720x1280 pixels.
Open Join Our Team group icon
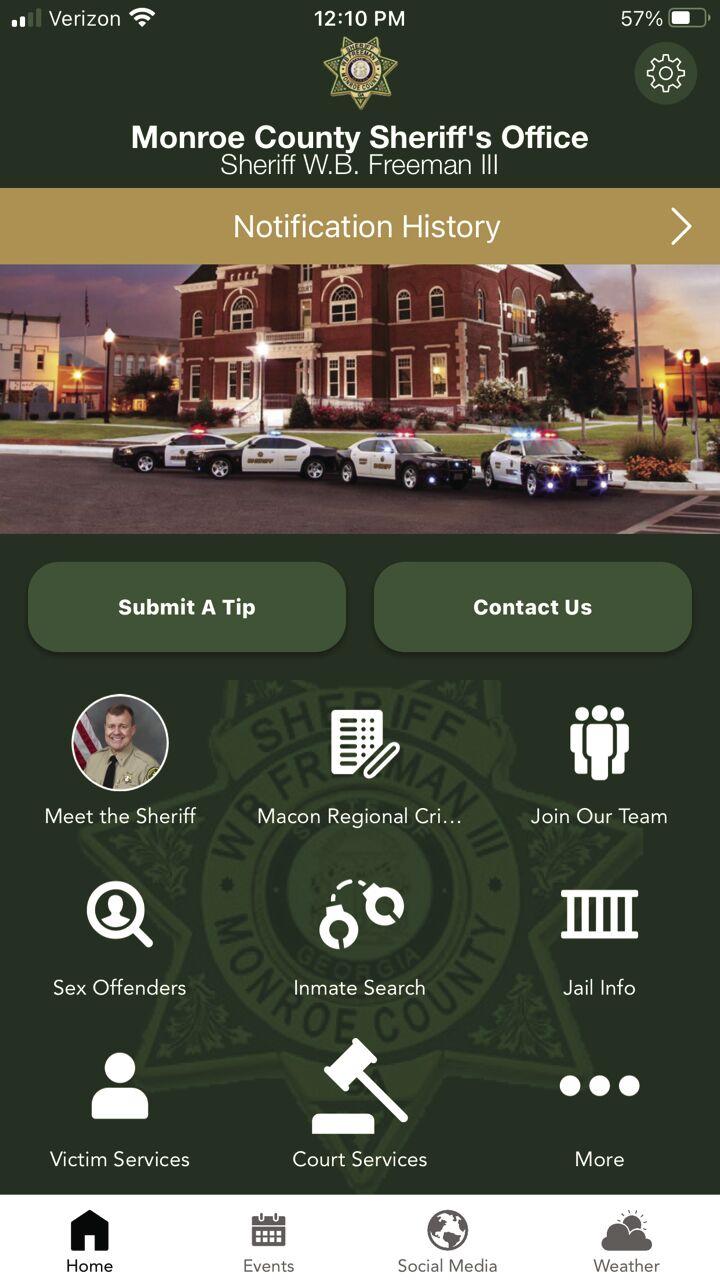pos(599,741)
